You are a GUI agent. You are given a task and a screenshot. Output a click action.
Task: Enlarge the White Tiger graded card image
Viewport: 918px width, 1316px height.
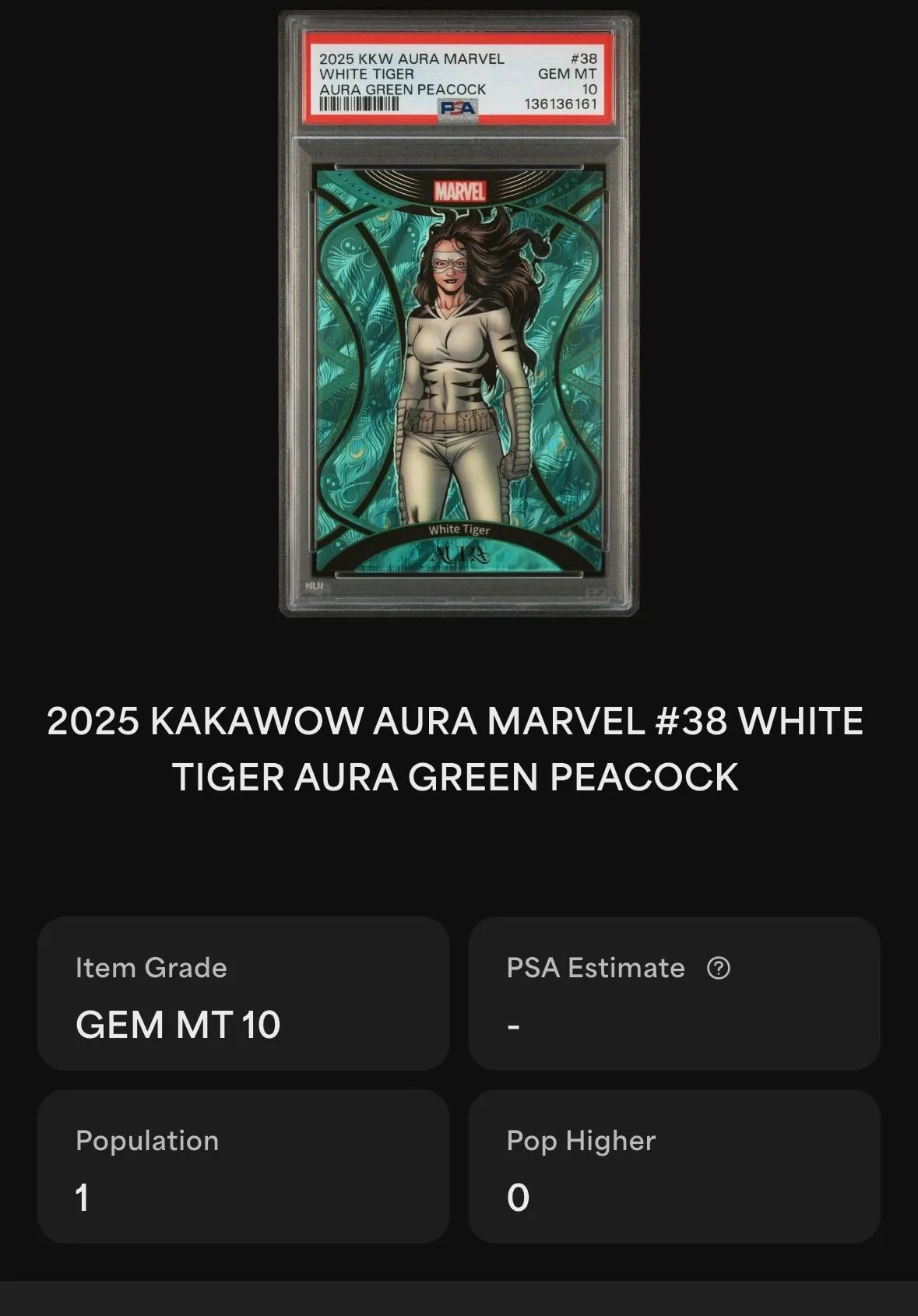459,314
